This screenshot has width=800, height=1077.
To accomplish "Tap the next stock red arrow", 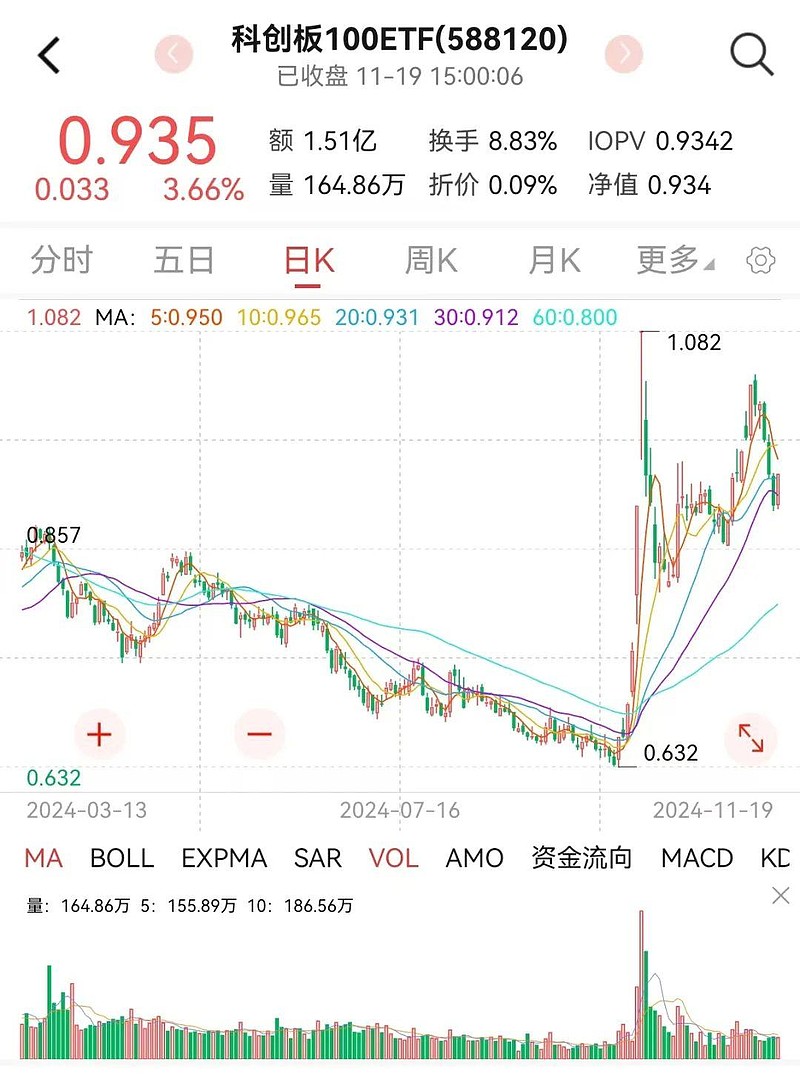I will point(623,56).
